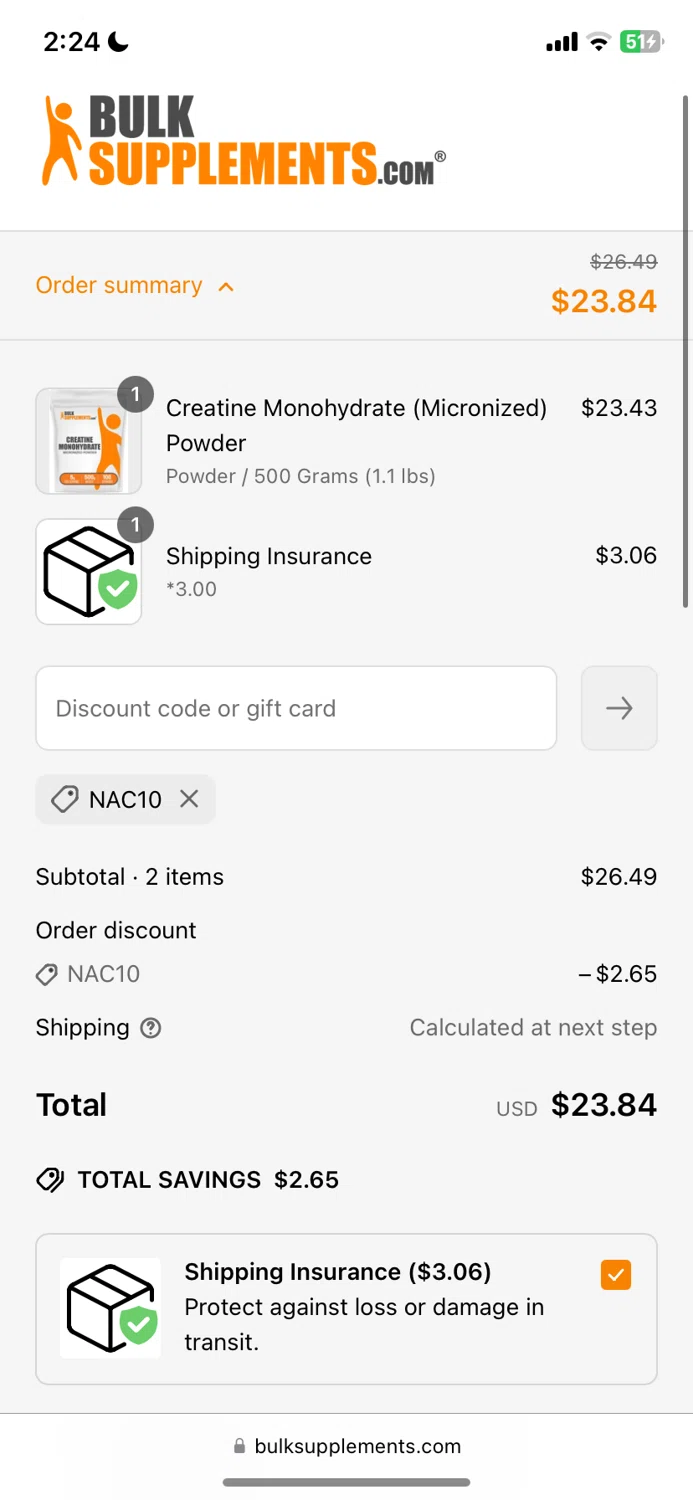The height and width of the screenshot is (1500, 693).
Task: Collapse the Order summary section
Action: coord(135,286)
